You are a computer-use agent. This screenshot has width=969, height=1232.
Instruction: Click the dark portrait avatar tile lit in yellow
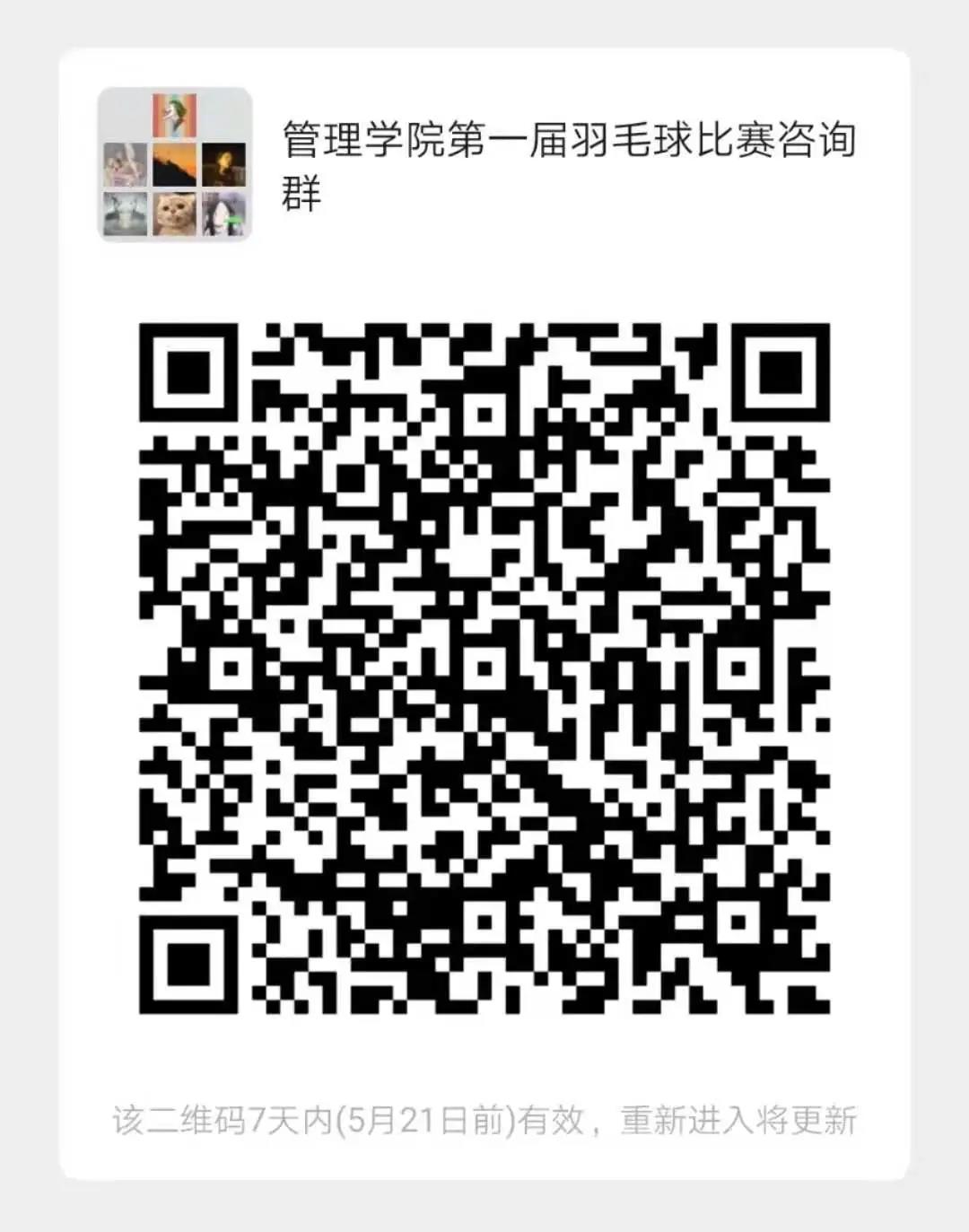point(224,164)
